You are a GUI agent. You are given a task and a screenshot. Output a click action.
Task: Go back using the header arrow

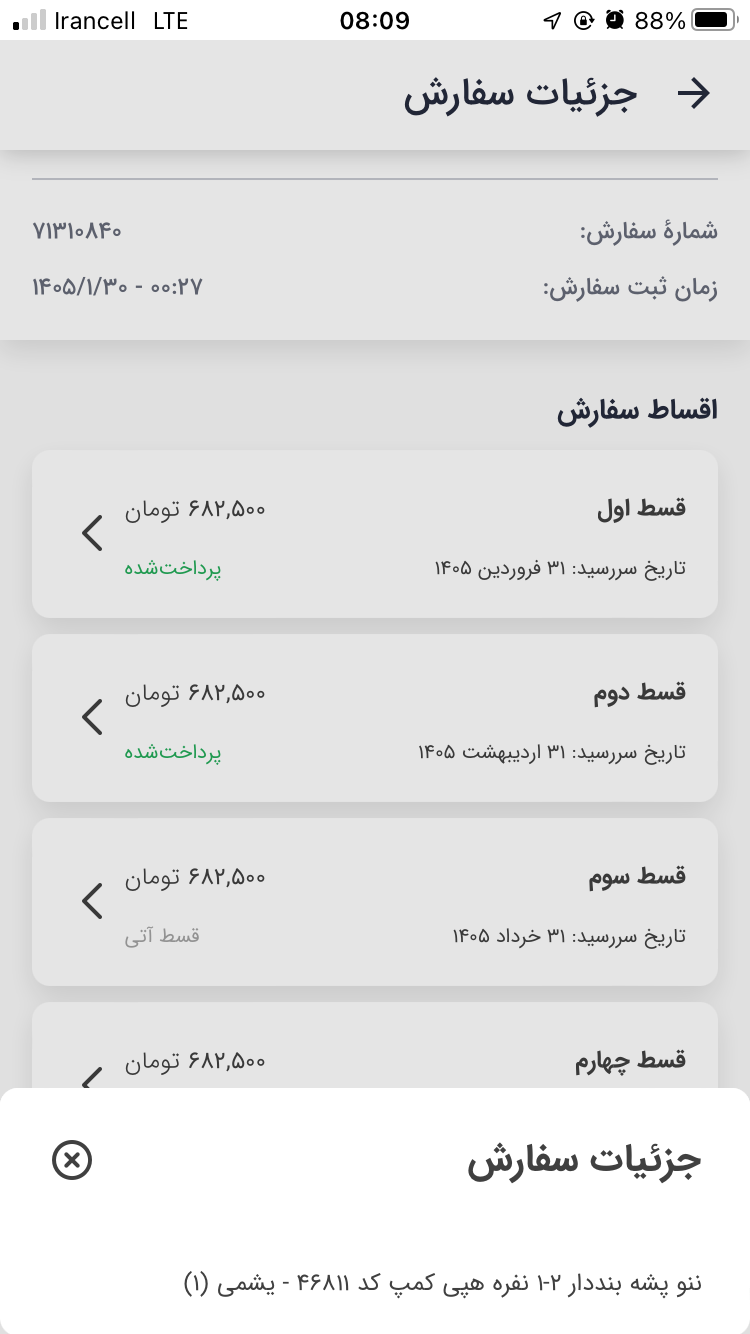pos(693,94)
